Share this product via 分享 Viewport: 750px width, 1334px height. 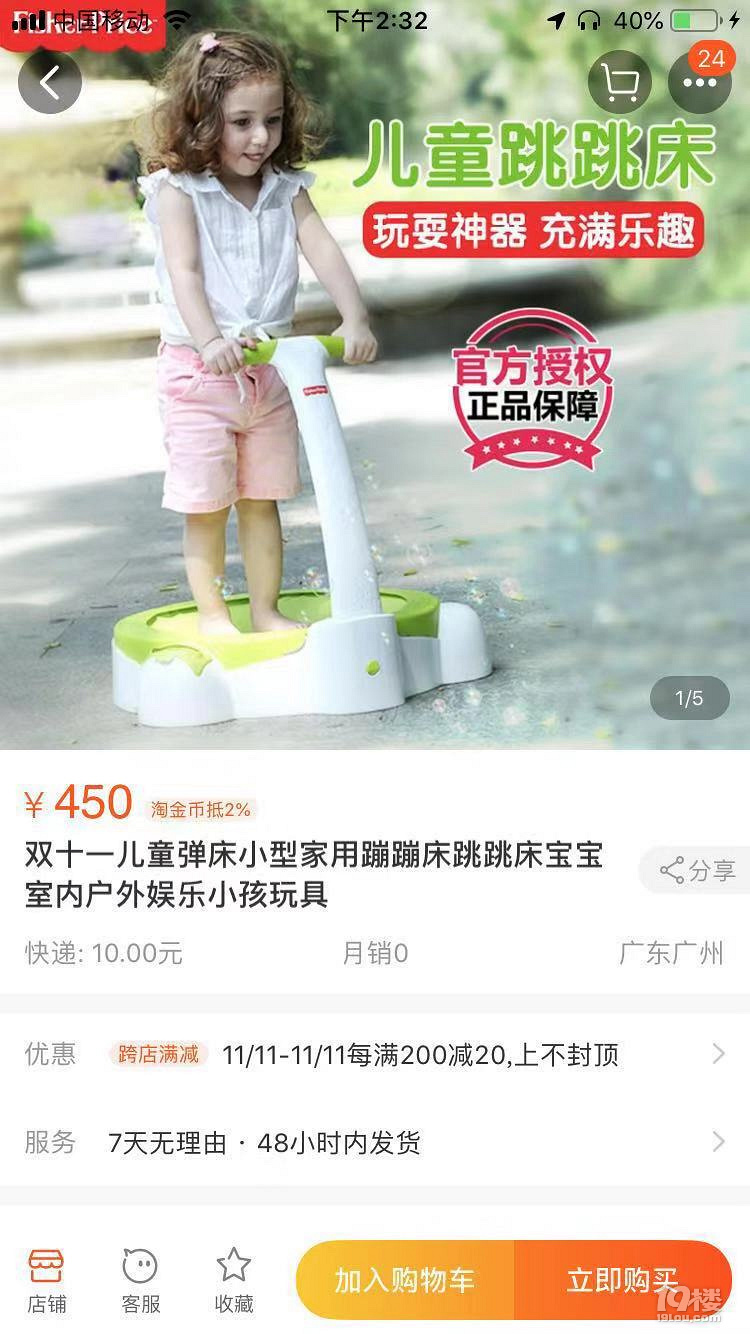696,870
